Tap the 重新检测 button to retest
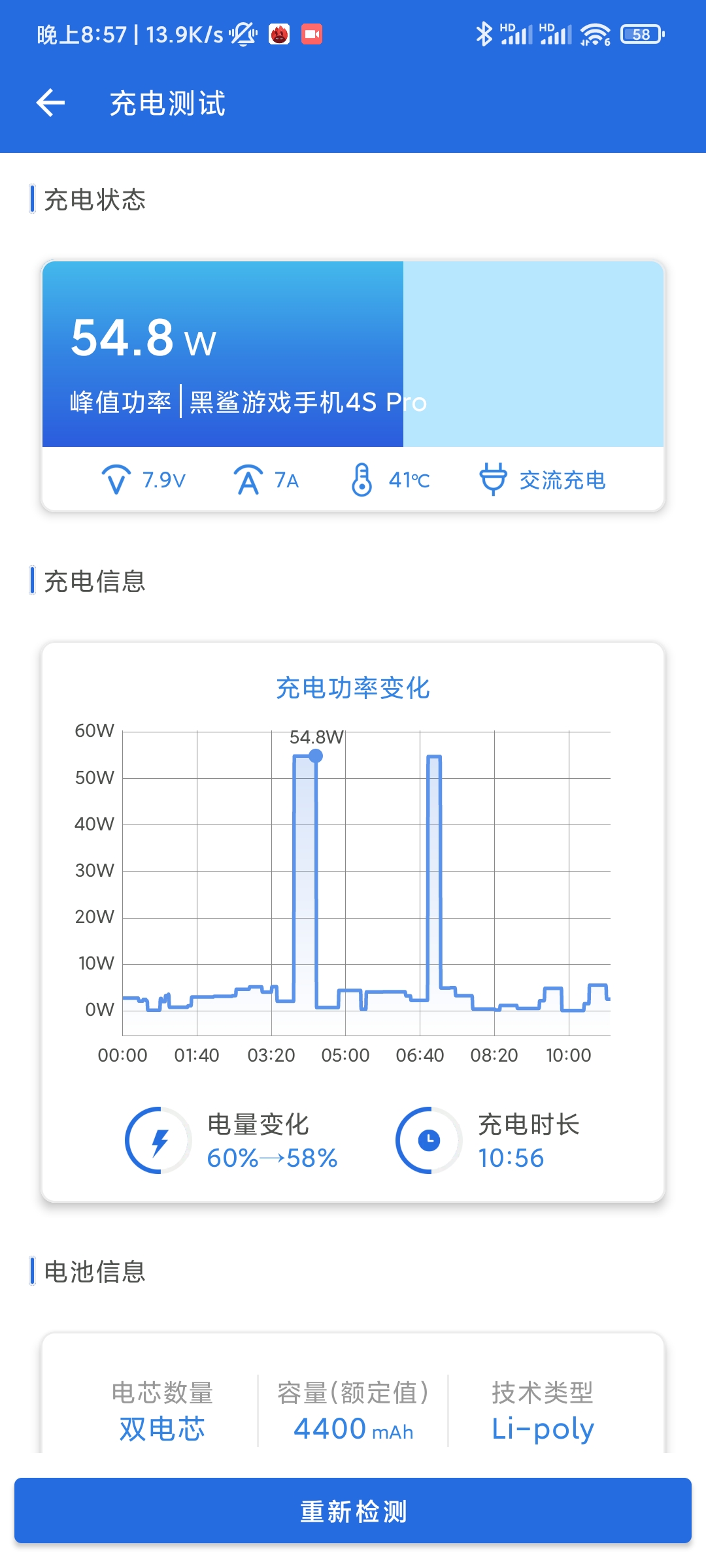The height and width of the screenshot is (1568, 706). pos(353,1511)
